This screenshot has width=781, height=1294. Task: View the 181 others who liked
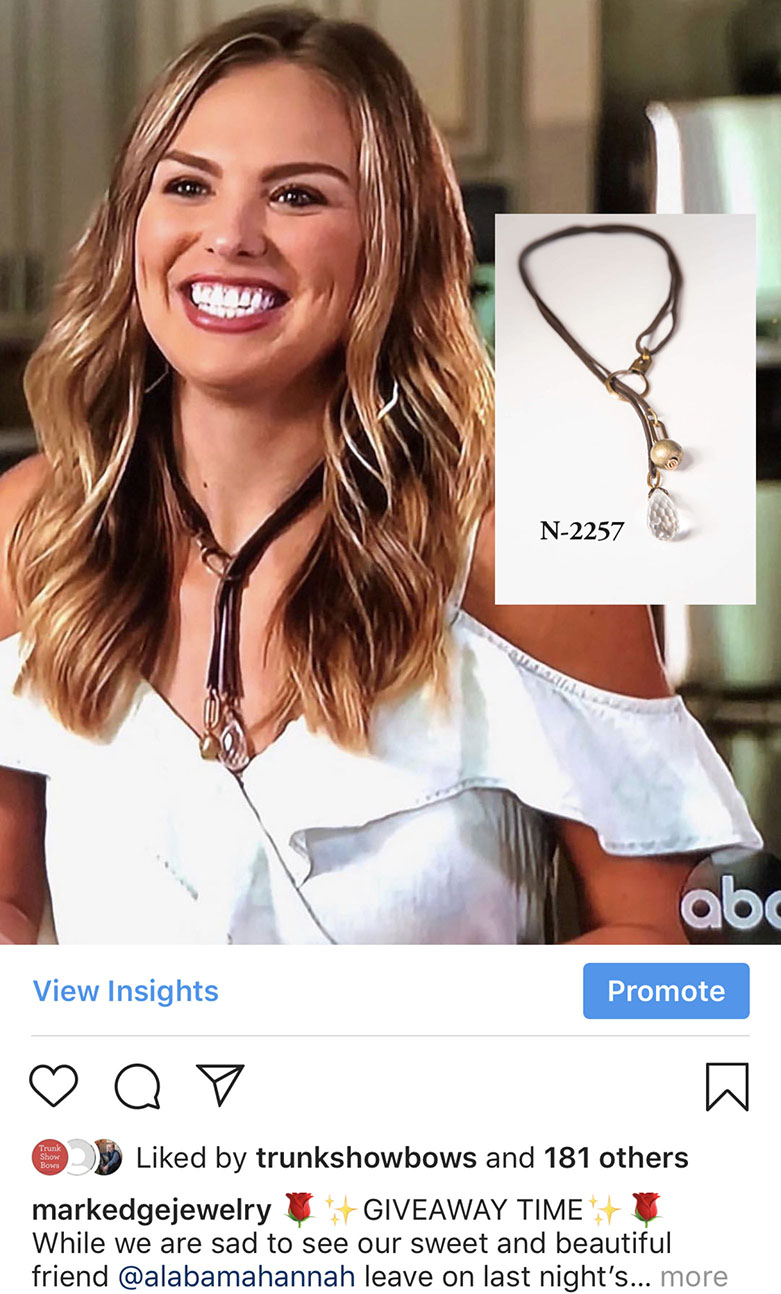(x=616, y=1158)
